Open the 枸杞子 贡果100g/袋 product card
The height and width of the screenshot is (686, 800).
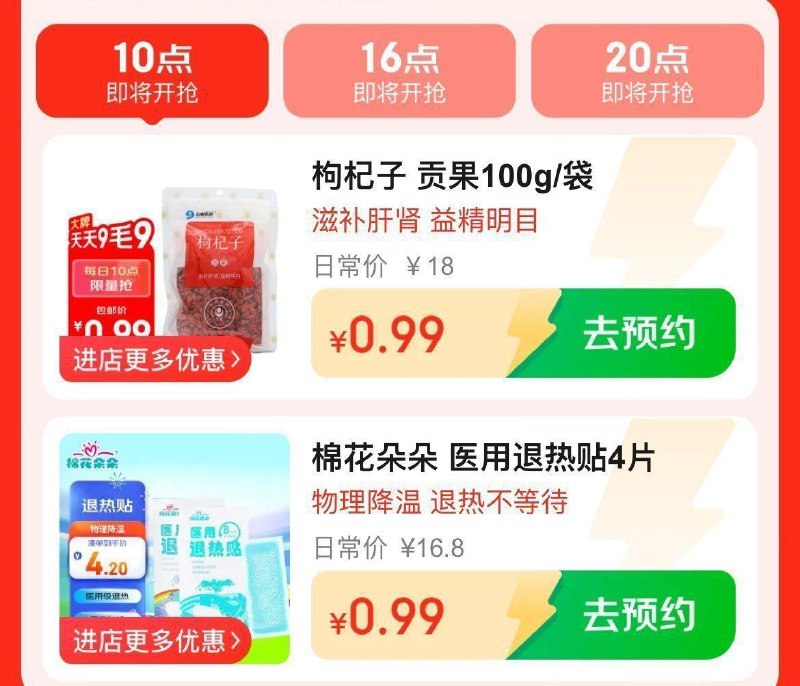click(x=453, y=178)
